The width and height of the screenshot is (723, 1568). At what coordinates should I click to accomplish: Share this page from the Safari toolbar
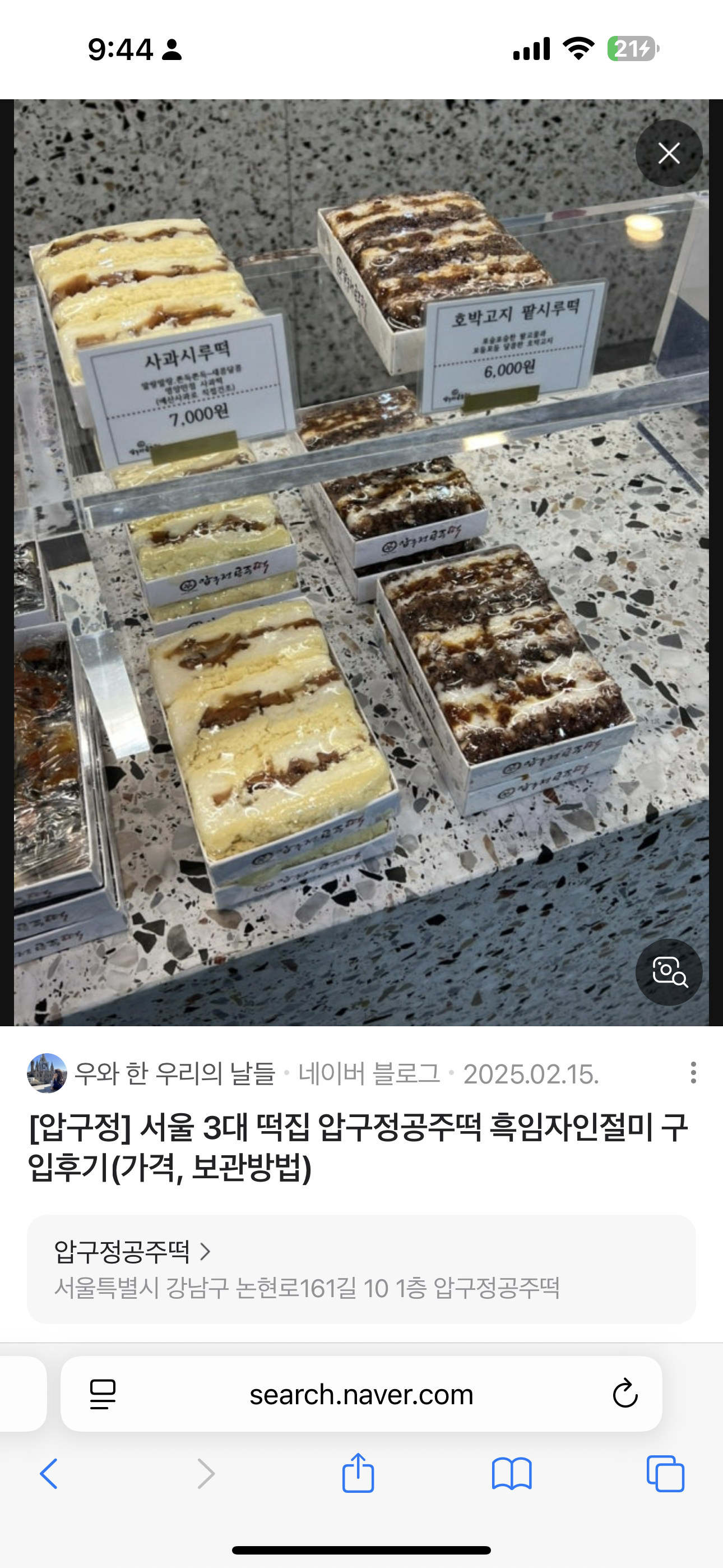(358, 1473)
